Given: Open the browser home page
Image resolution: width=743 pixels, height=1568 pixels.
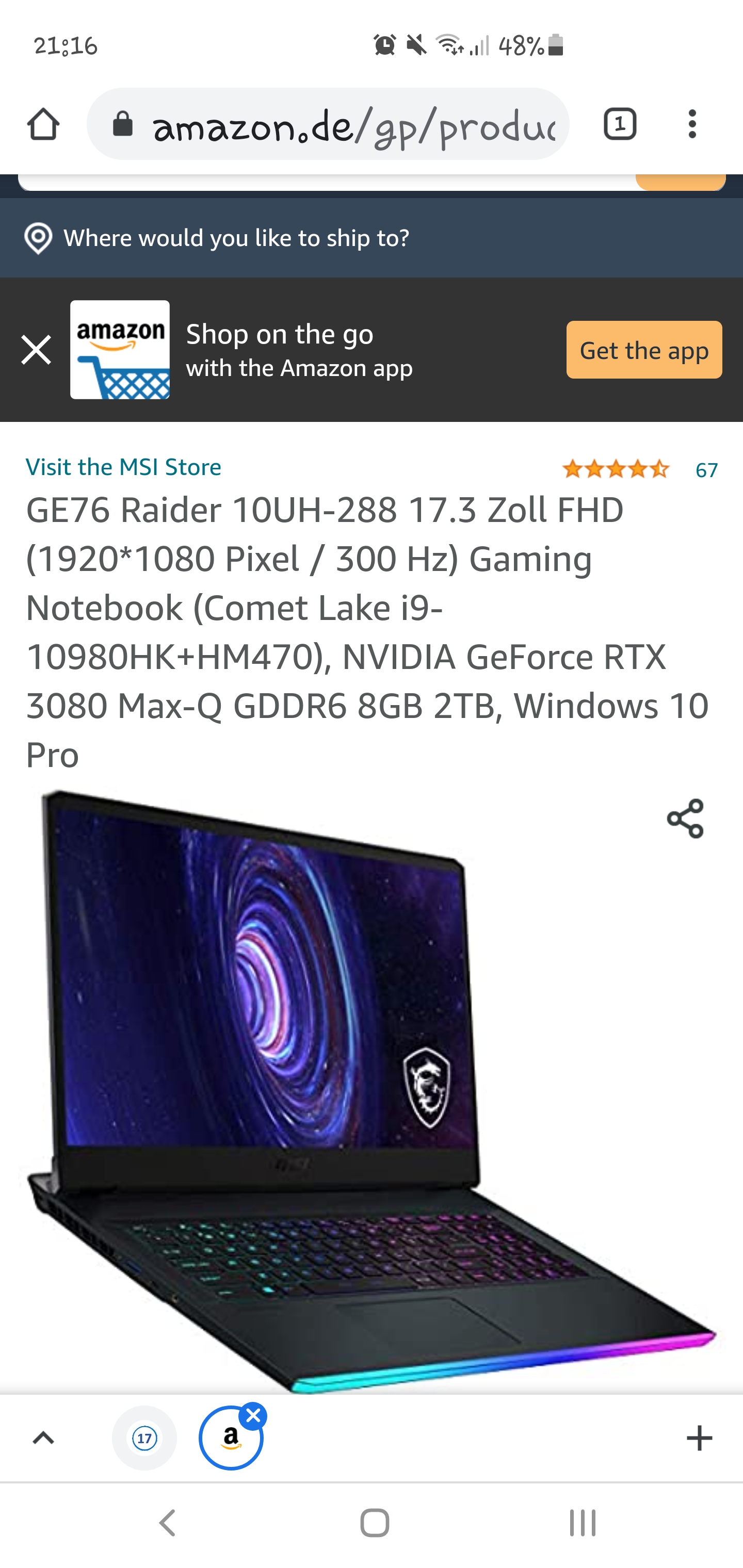Looking at the screenshot, I should pos(43,124).
